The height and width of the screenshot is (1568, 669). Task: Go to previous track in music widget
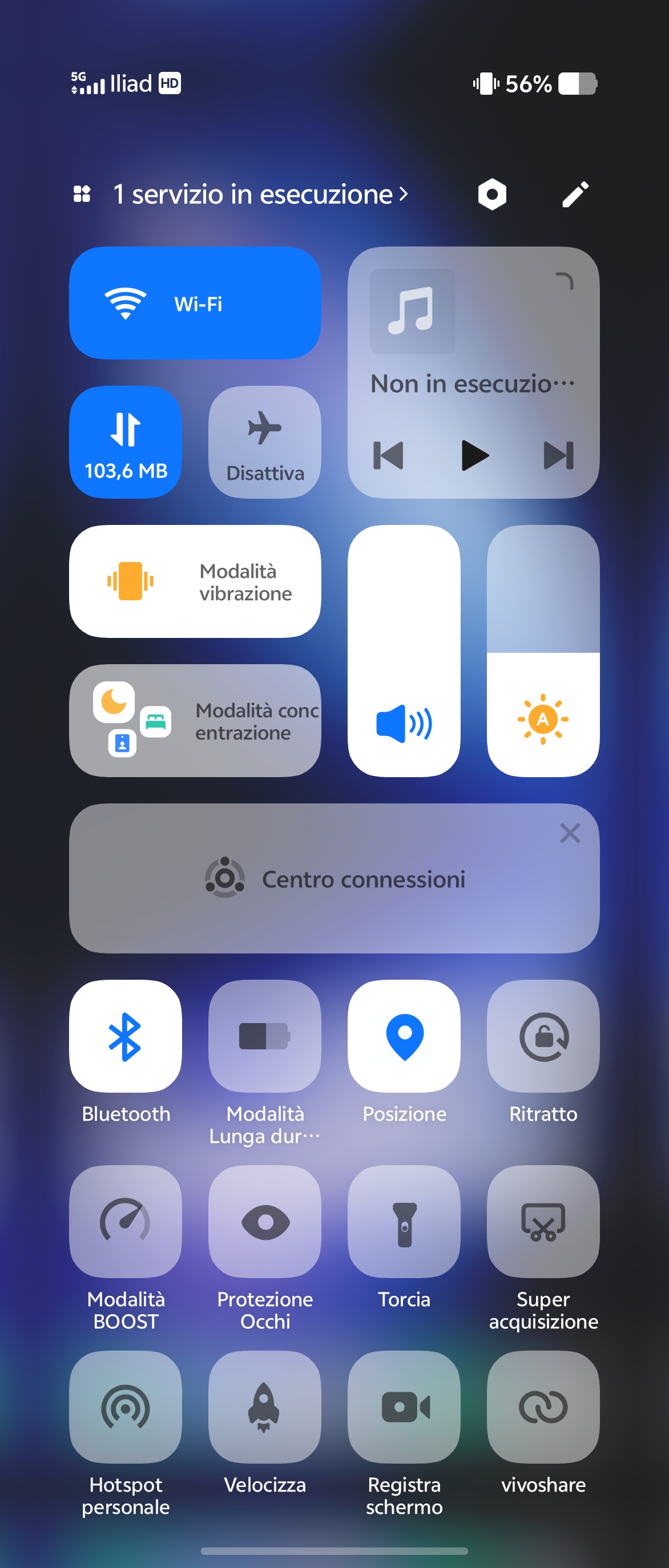(388, 455)
